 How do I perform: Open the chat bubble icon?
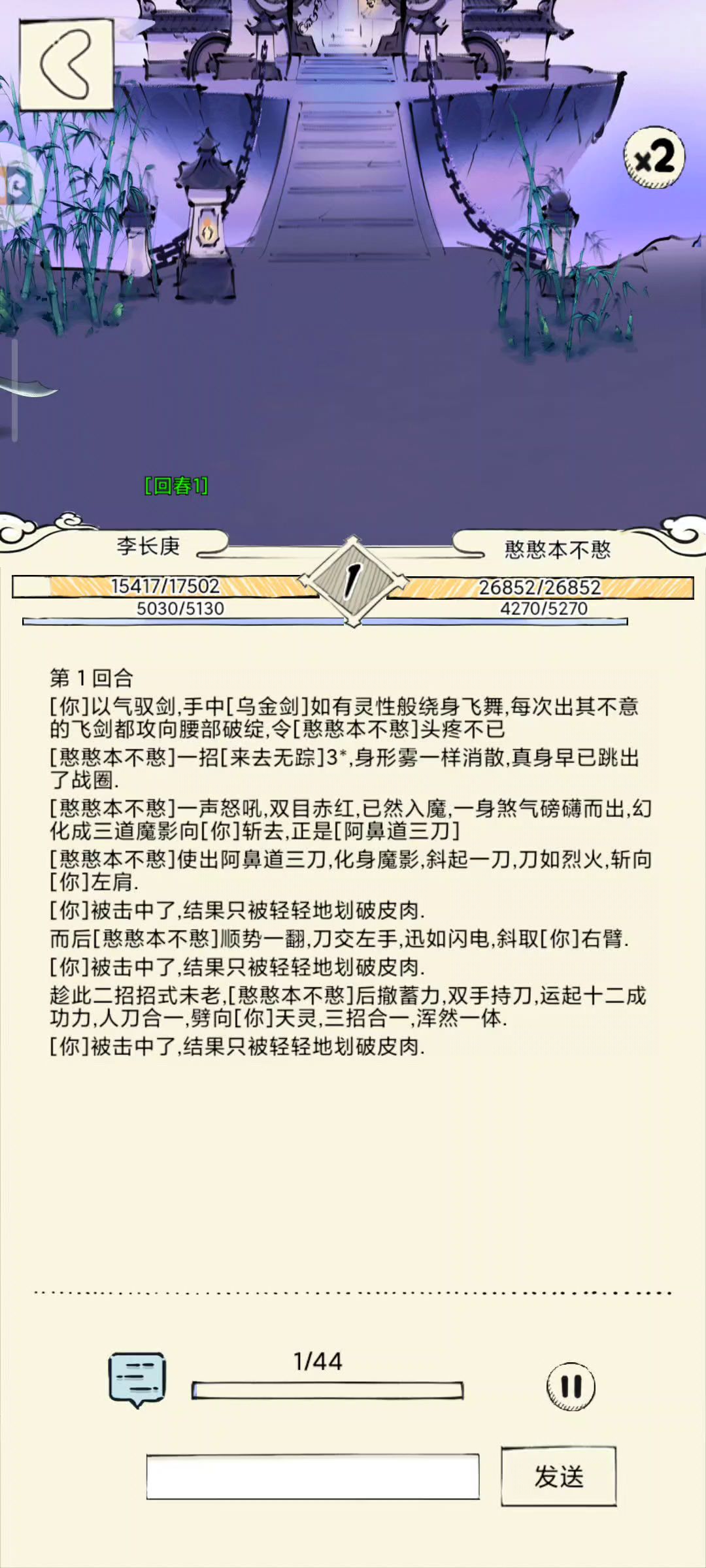(137, 1379)
